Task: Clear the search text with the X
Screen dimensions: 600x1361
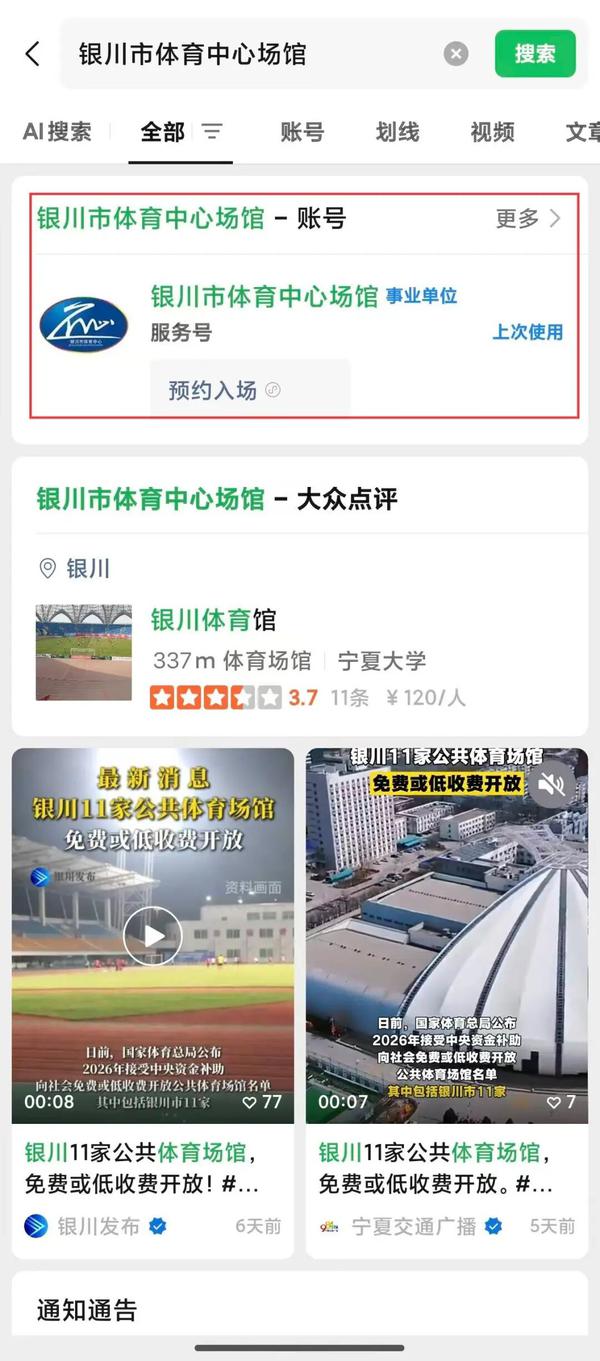Action: 456,54
